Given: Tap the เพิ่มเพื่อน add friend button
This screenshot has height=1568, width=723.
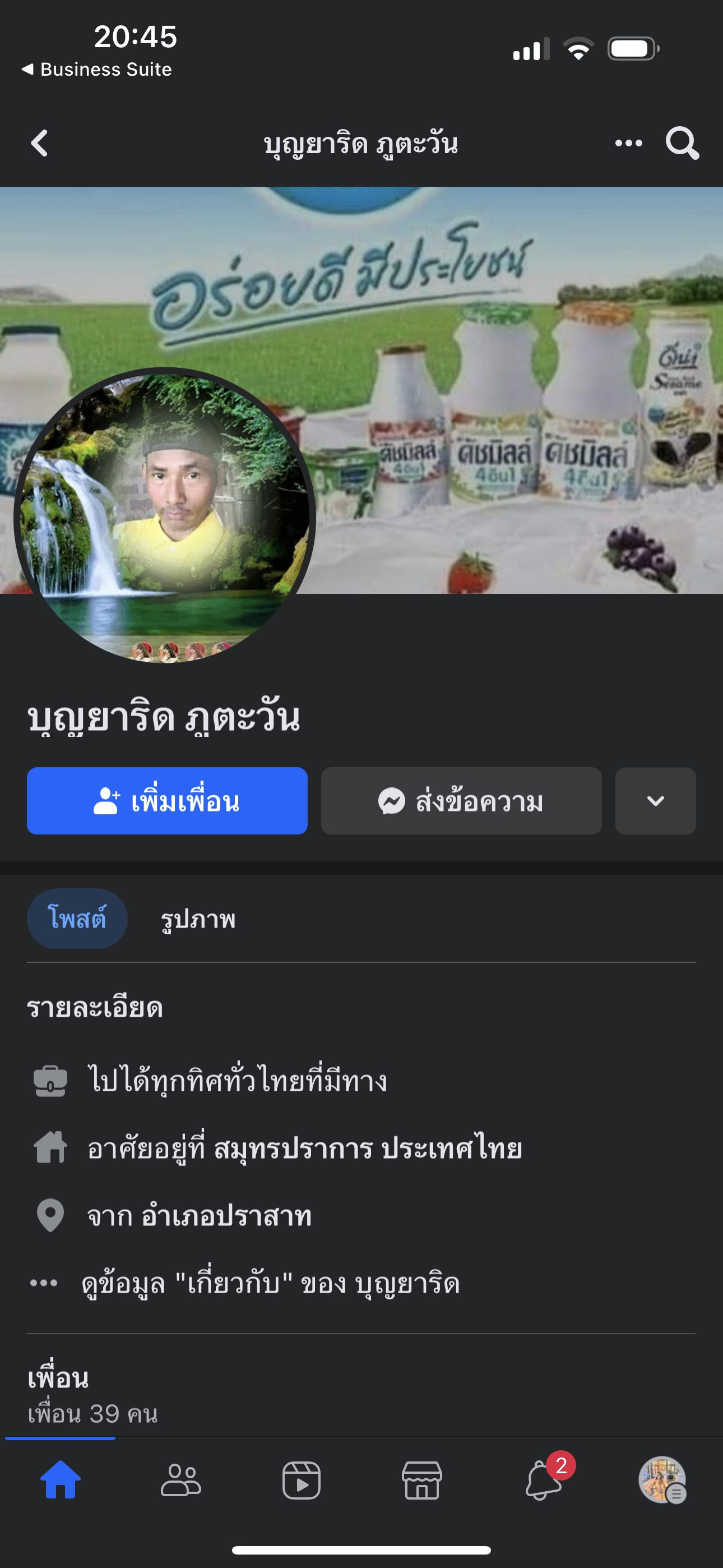Looking at the screenshot, I should coord(167,801).
